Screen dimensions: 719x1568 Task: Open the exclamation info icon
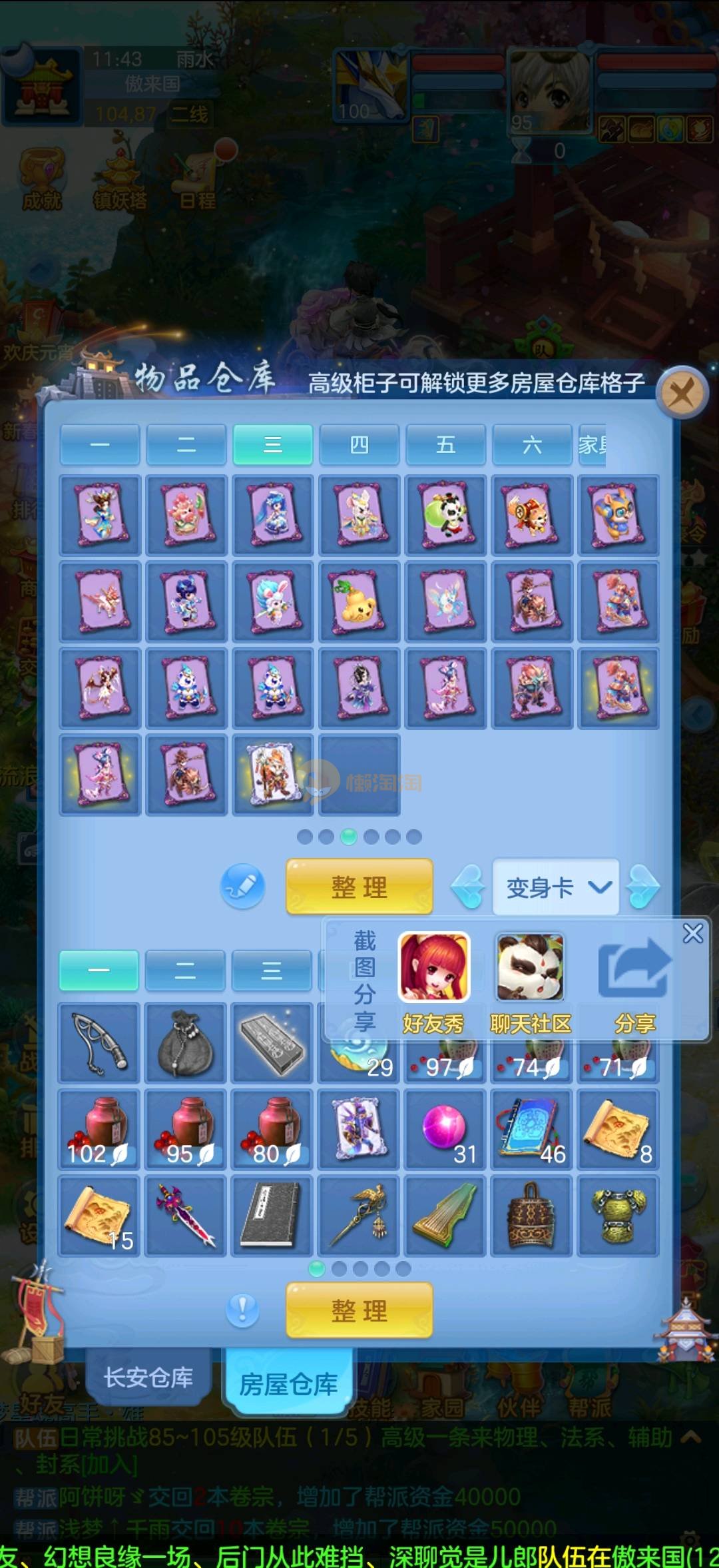click(x=242, y=1310)
